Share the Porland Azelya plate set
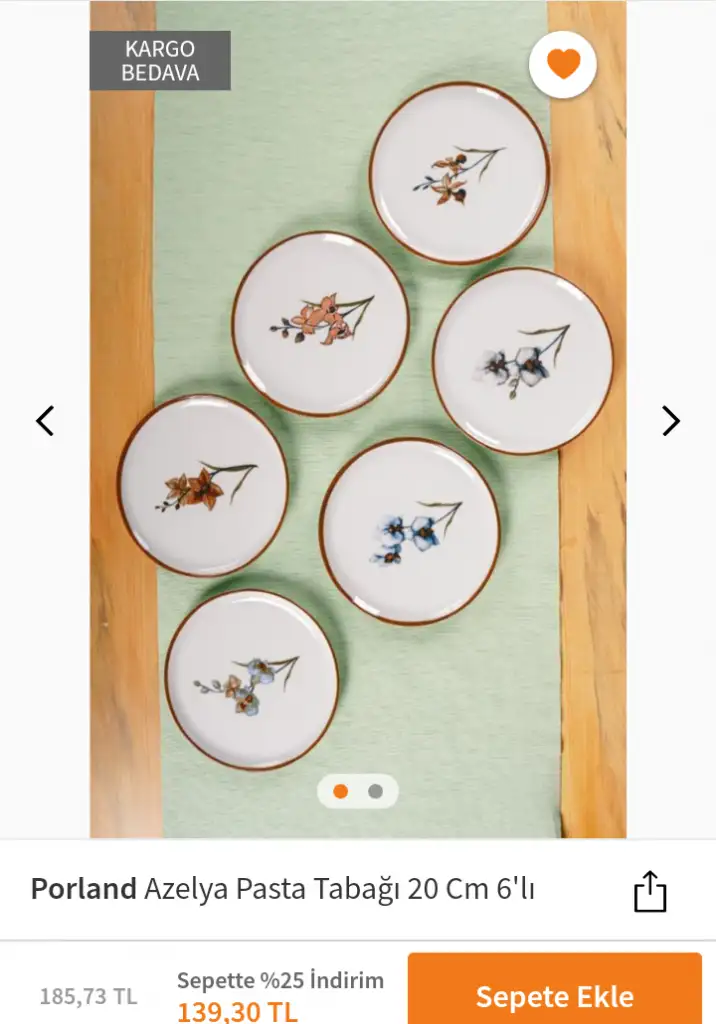Image resolution: width=716 pixels, height=1024 pixels. coord(650,891)
